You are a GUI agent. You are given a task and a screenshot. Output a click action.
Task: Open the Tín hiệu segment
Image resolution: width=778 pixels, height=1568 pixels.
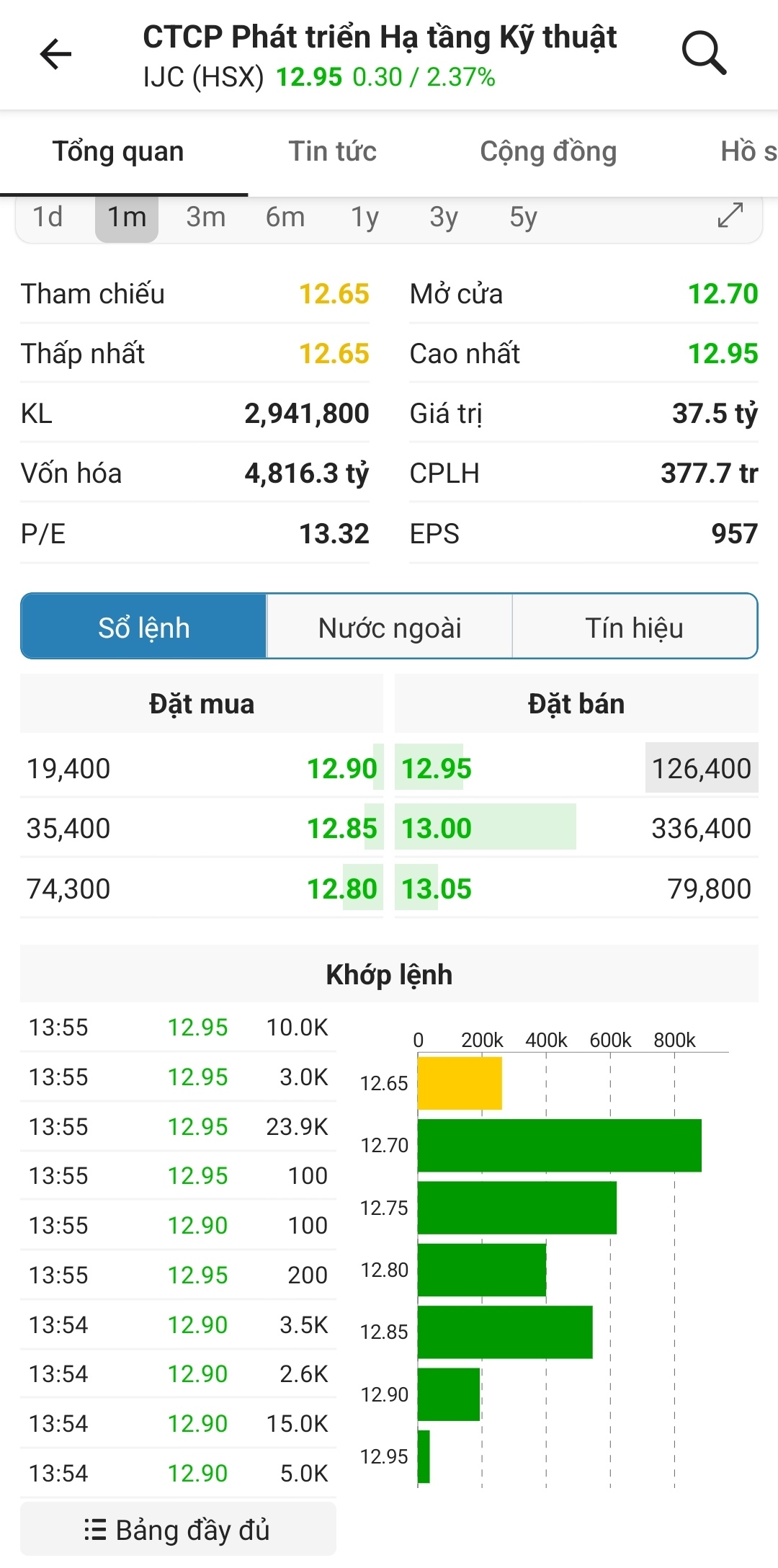click(x=634, y=627)
